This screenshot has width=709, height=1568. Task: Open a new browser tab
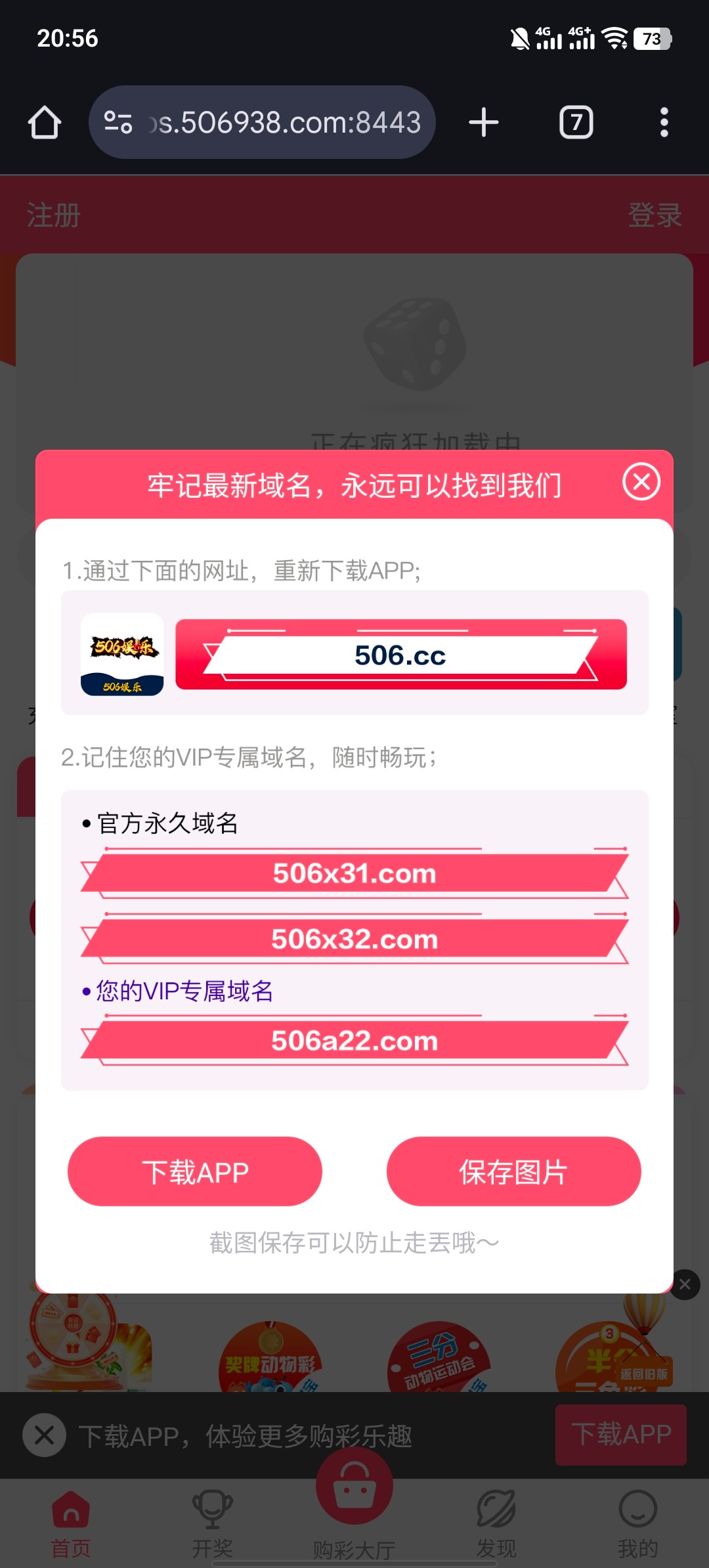click(x=484, y=123)
